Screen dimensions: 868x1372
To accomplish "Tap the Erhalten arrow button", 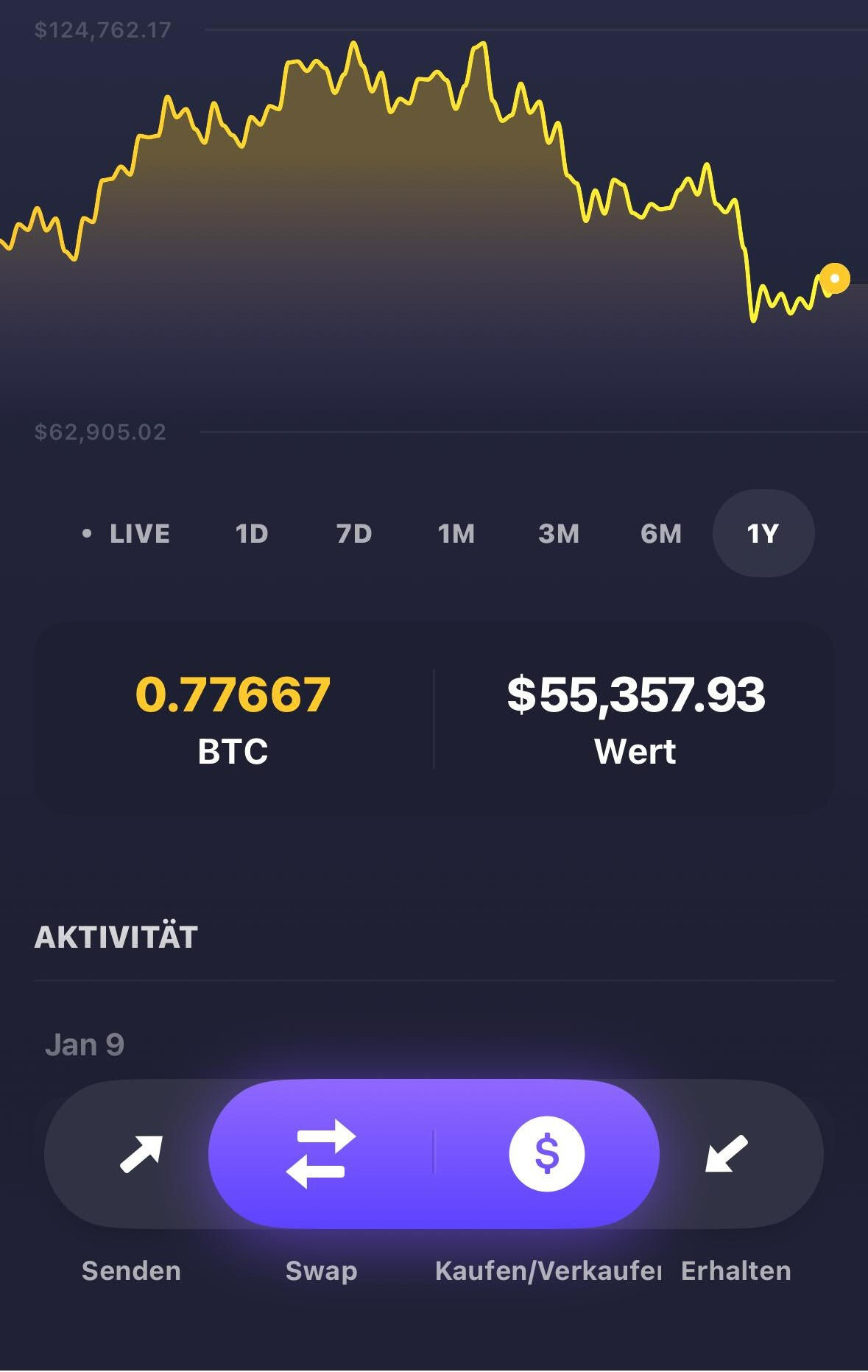I will point(727,1153).
